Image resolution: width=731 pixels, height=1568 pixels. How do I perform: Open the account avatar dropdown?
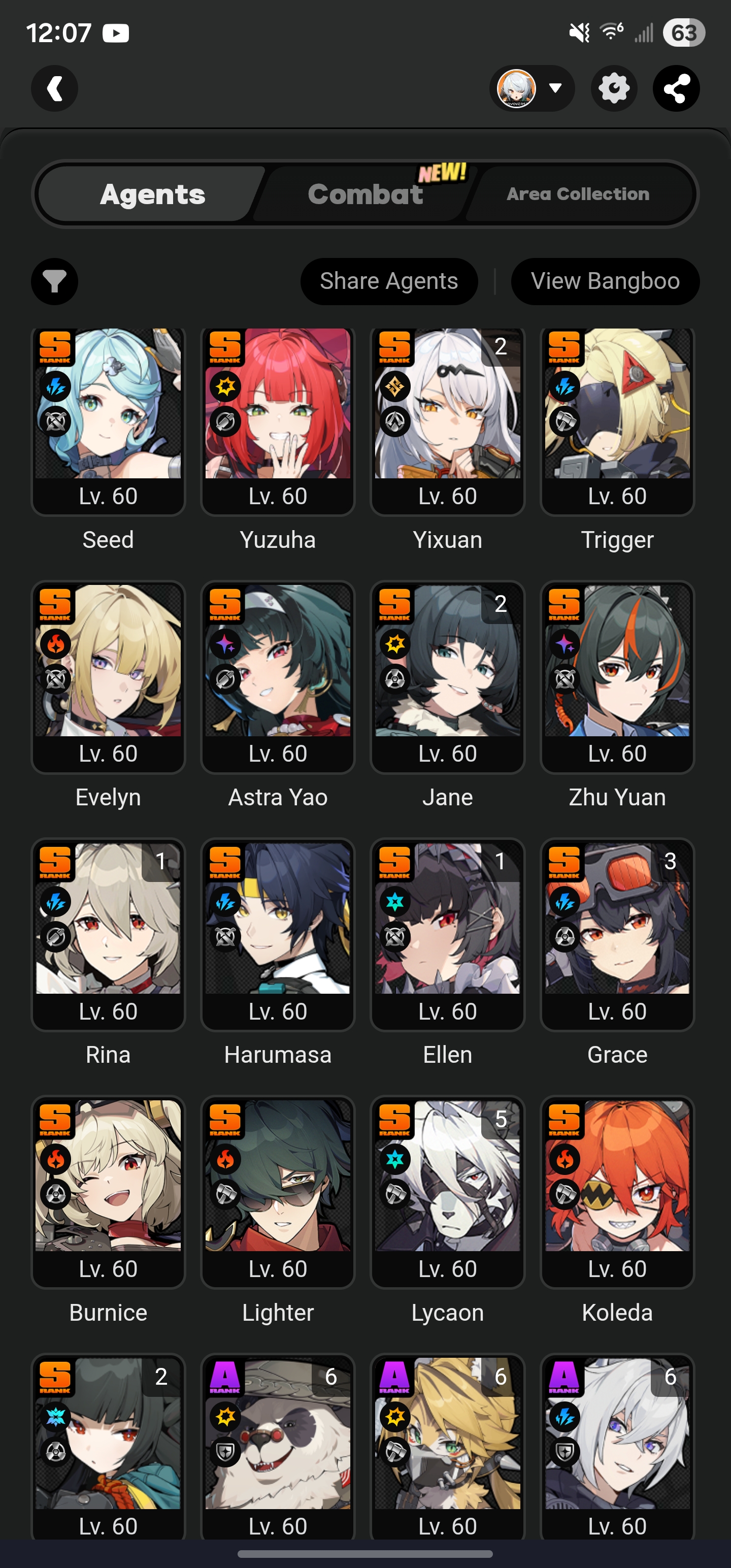tap(531, 89)
